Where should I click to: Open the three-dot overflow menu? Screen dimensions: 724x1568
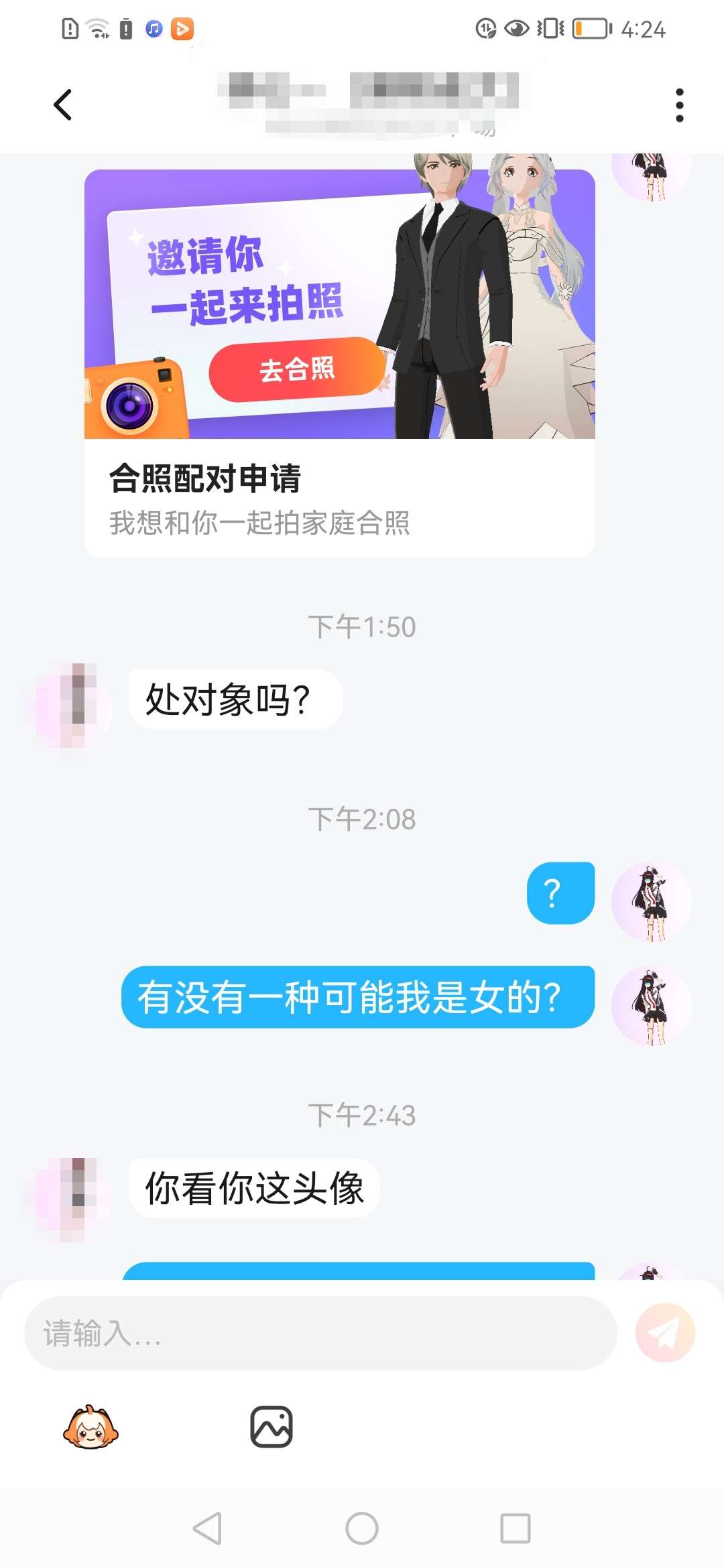[x=679, y=105]
